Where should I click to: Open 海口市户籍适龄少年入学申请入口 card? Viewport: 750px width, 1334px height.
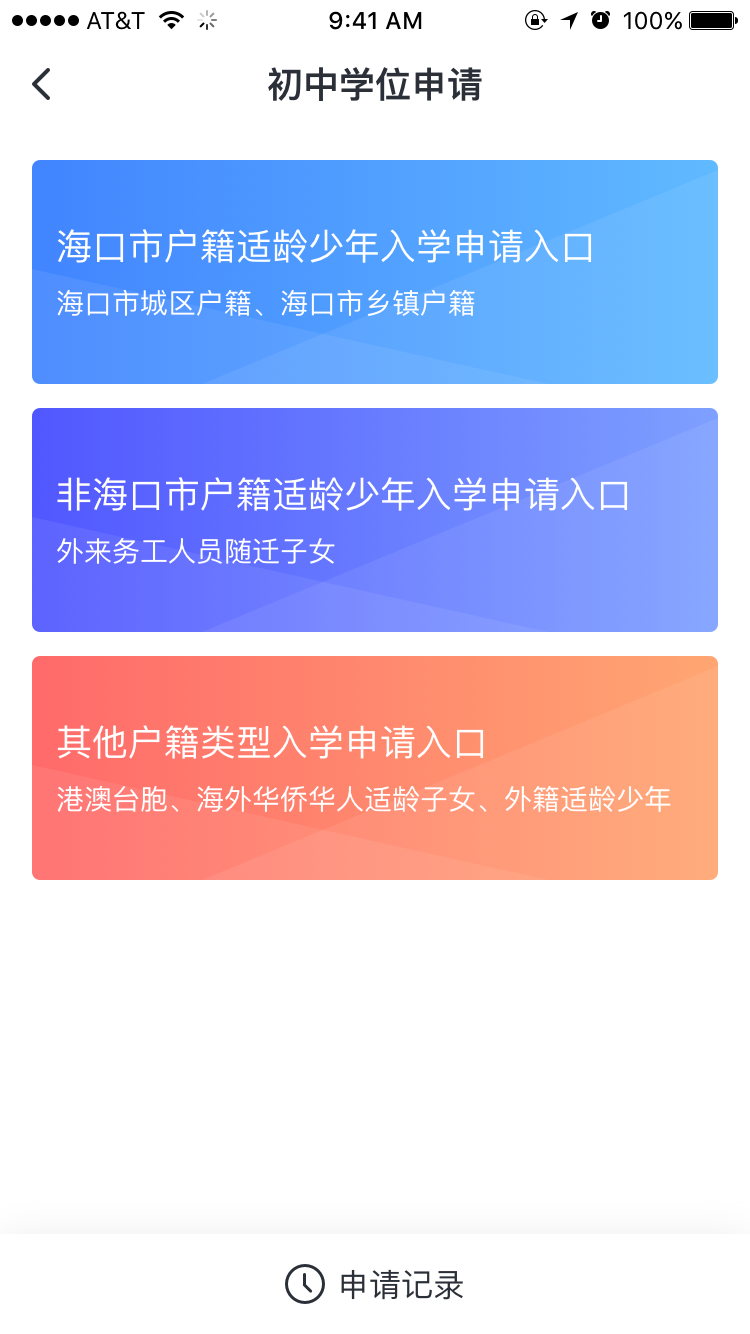pos(375,272)
